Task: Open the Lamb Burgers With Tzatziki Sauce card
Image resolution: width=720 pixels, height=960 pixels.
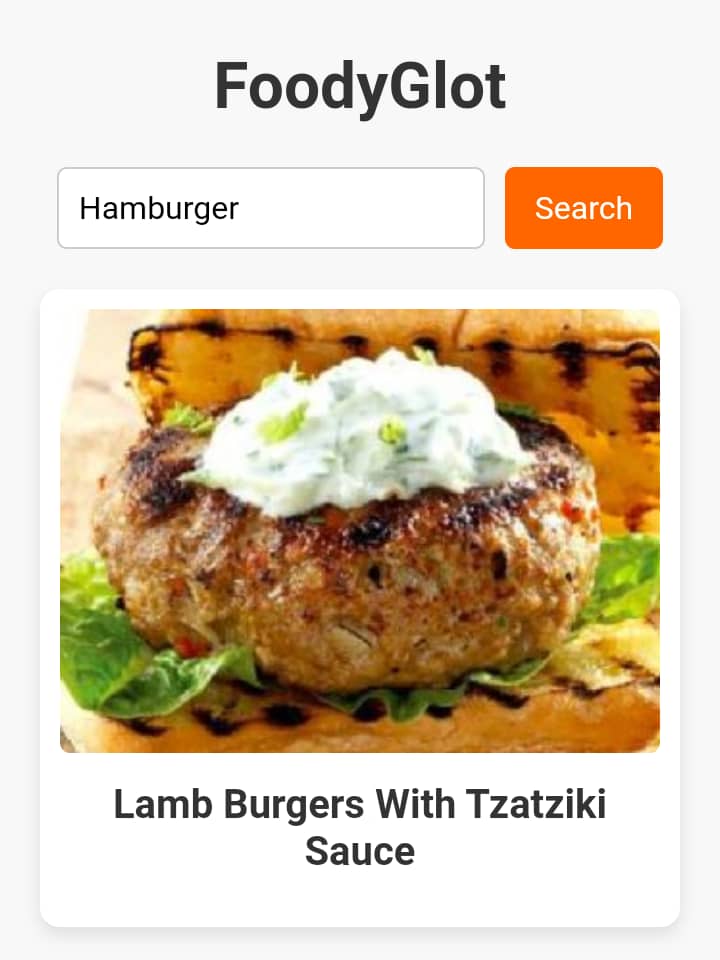Action: (x=360, y=607)
